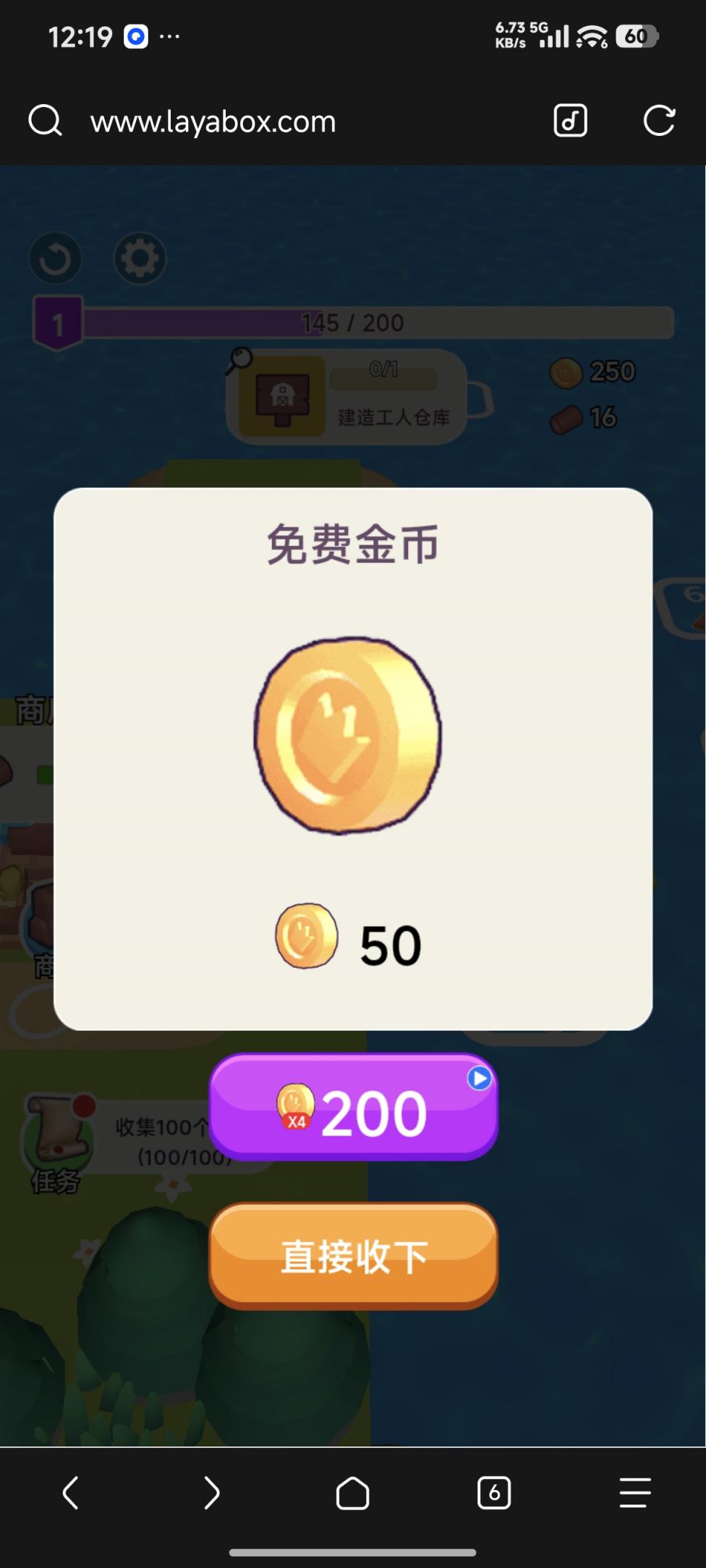The image size is (706, 1568).
Task: Open the browser address bar www.layabox.com
Action: click(213, 121)
